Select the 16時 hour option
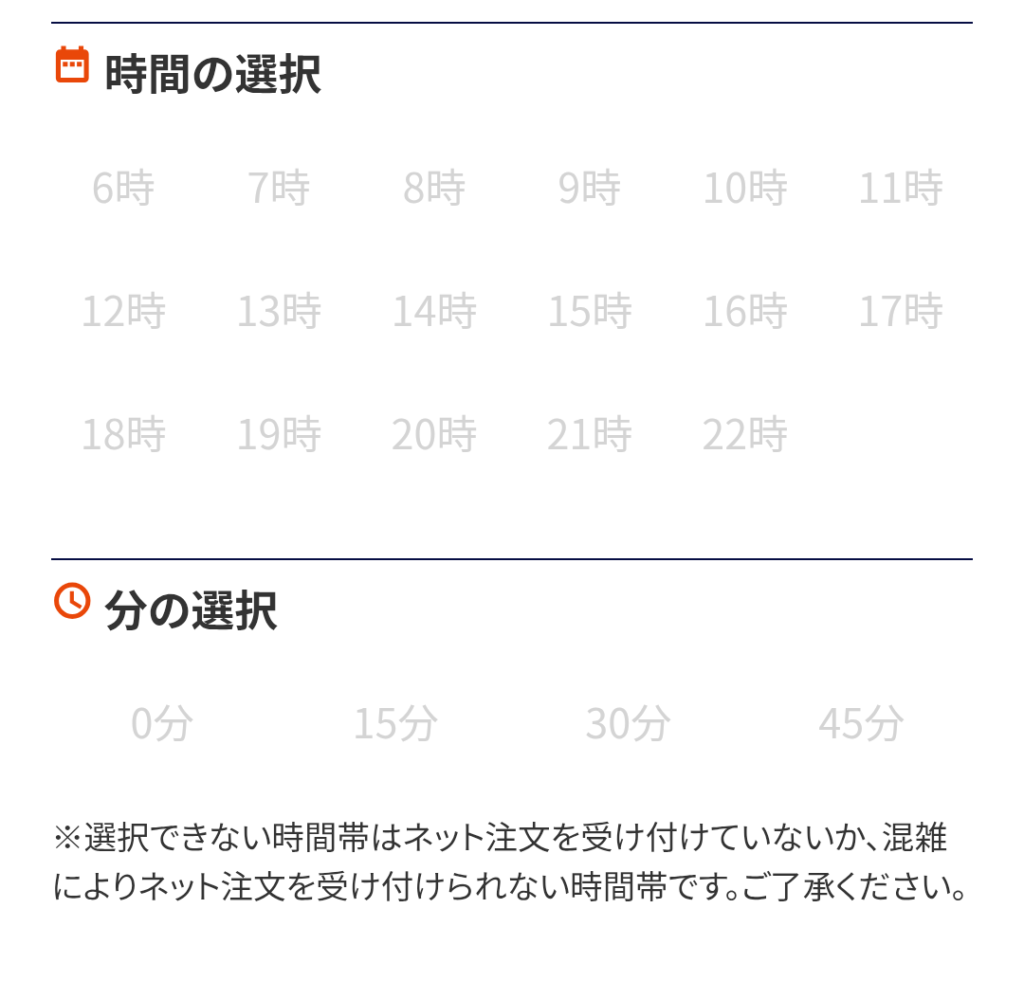This screenshot has width=1024, height=999. [x=745, y=312]
